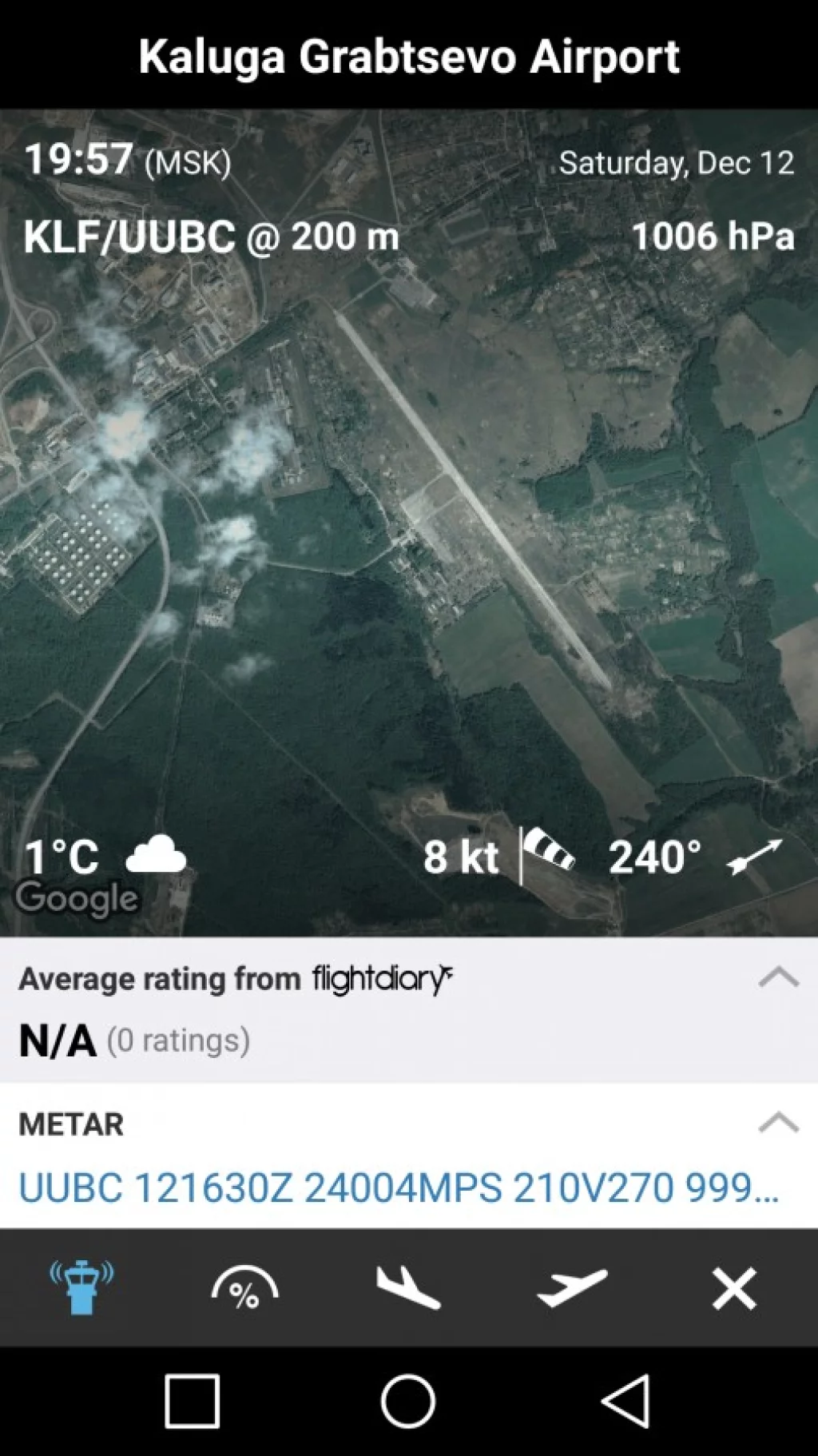Image resolution: width=818 pixels, height=1456 pixels.
Task: Select the control tower airport info tab
Action: pos(81,1287)
